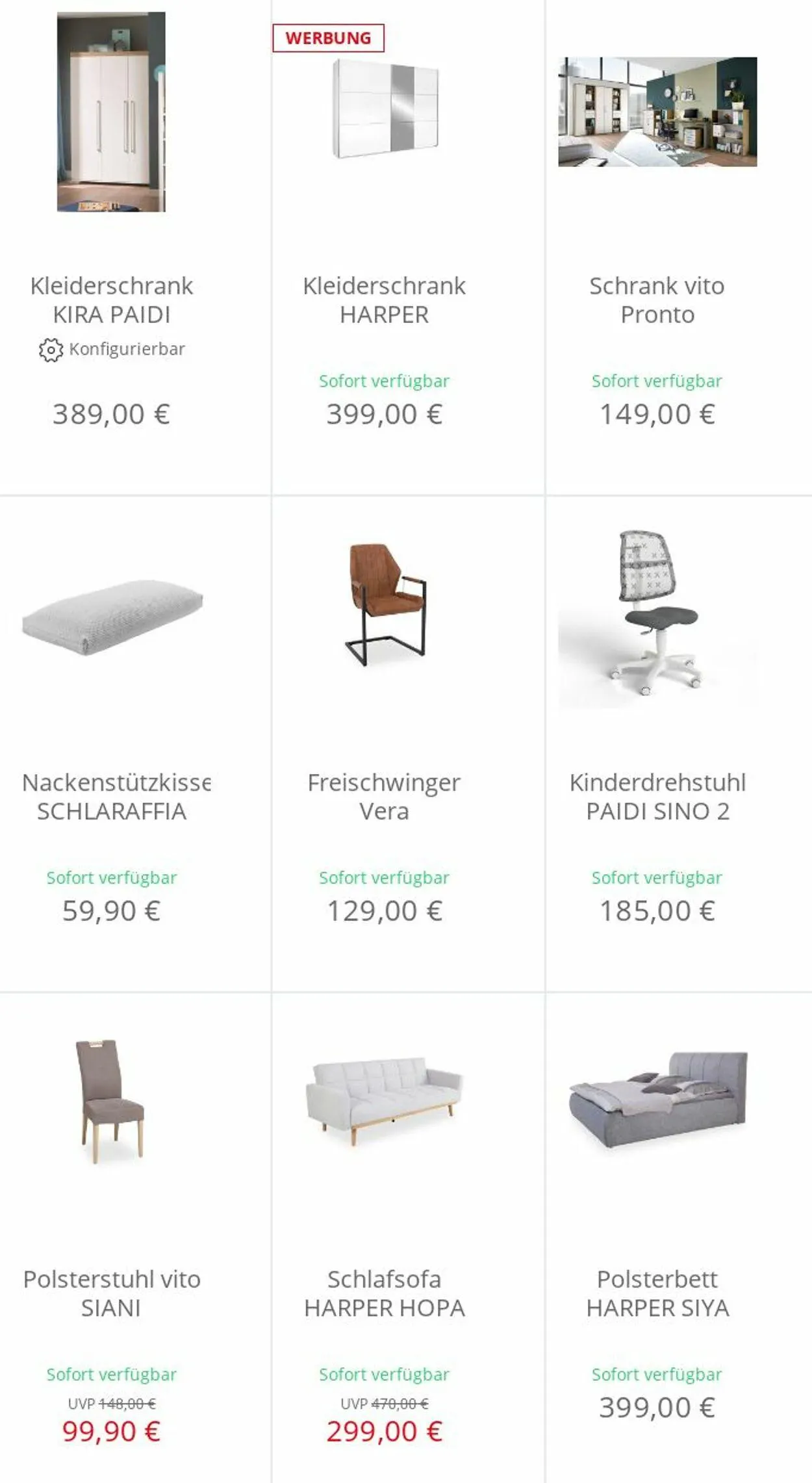Image resolution: width=812 pixels, height=1483 pixels.
Task: View Kinderdrehstuhl PAIDI SINO 2
Action: coord(657,796)
